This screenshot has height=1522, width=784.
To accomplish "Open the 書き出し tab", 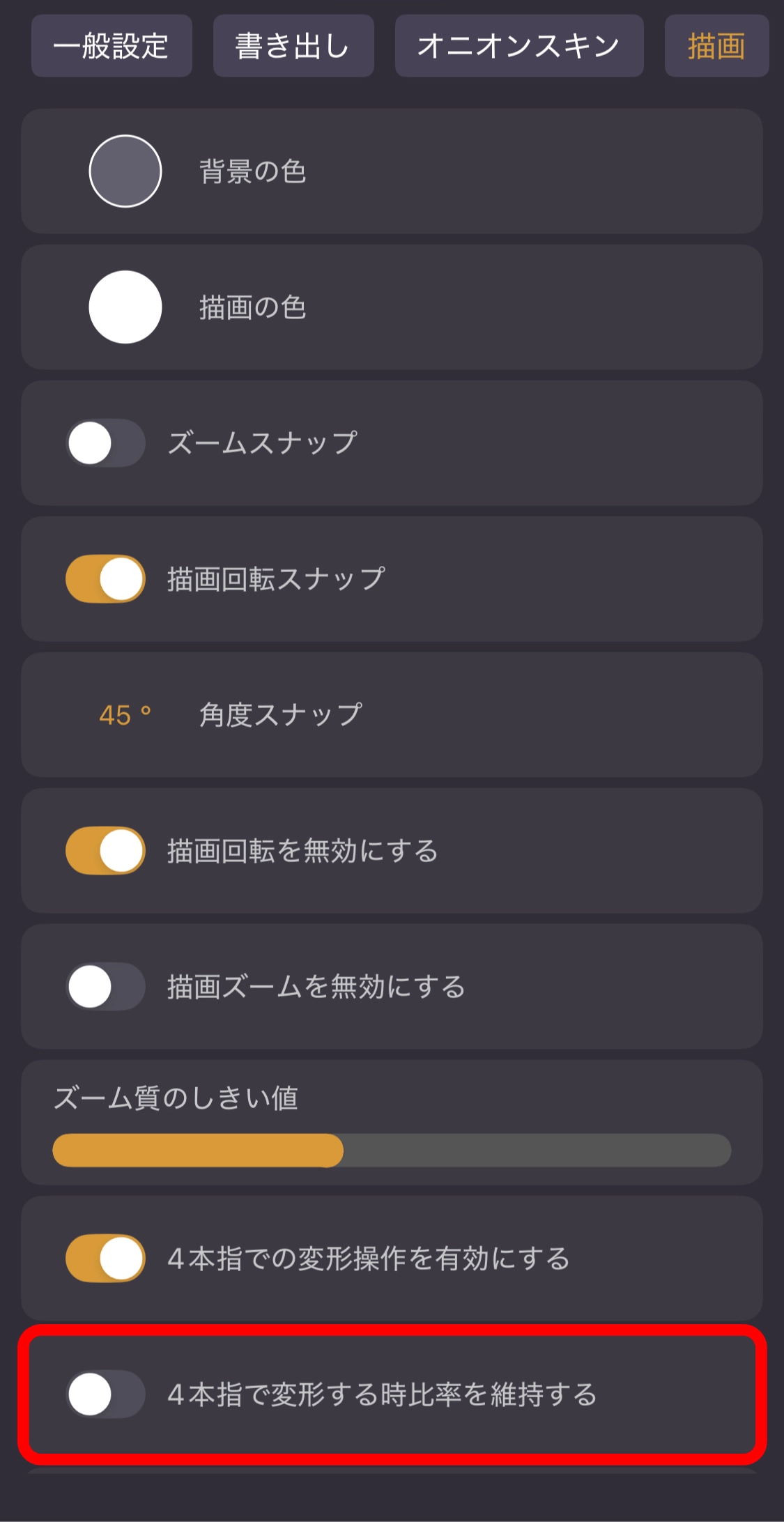I will (x=293, y=46).
